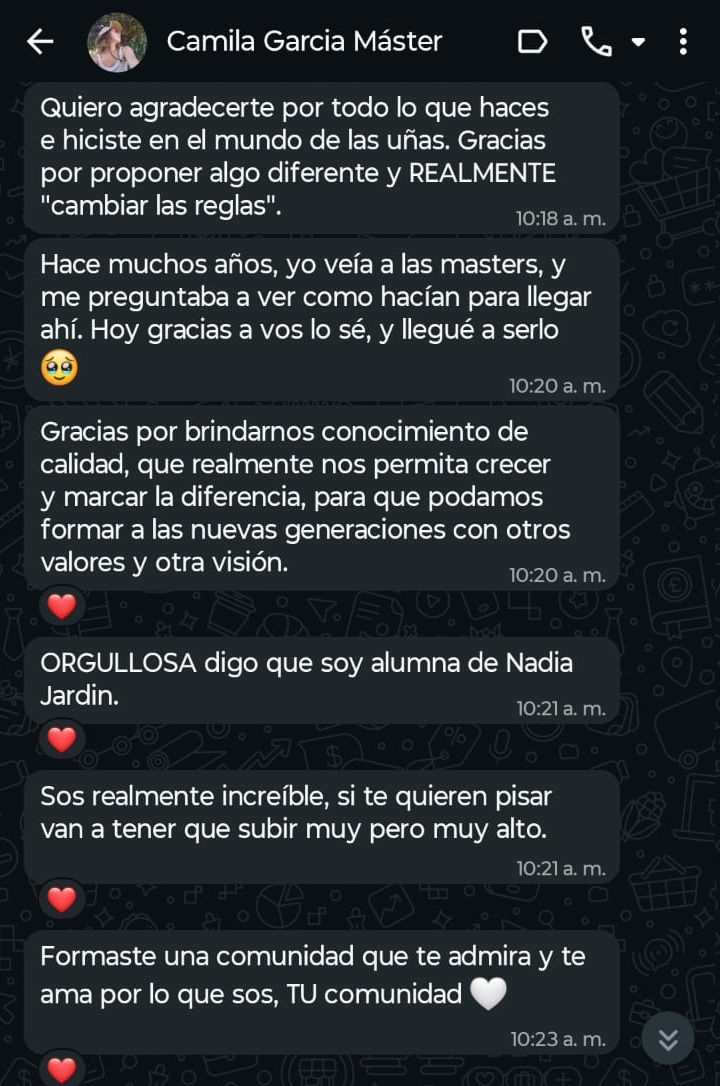Start a voice call with Camila
Viewport: 720px width, 1086px height.
click(596, 41)
